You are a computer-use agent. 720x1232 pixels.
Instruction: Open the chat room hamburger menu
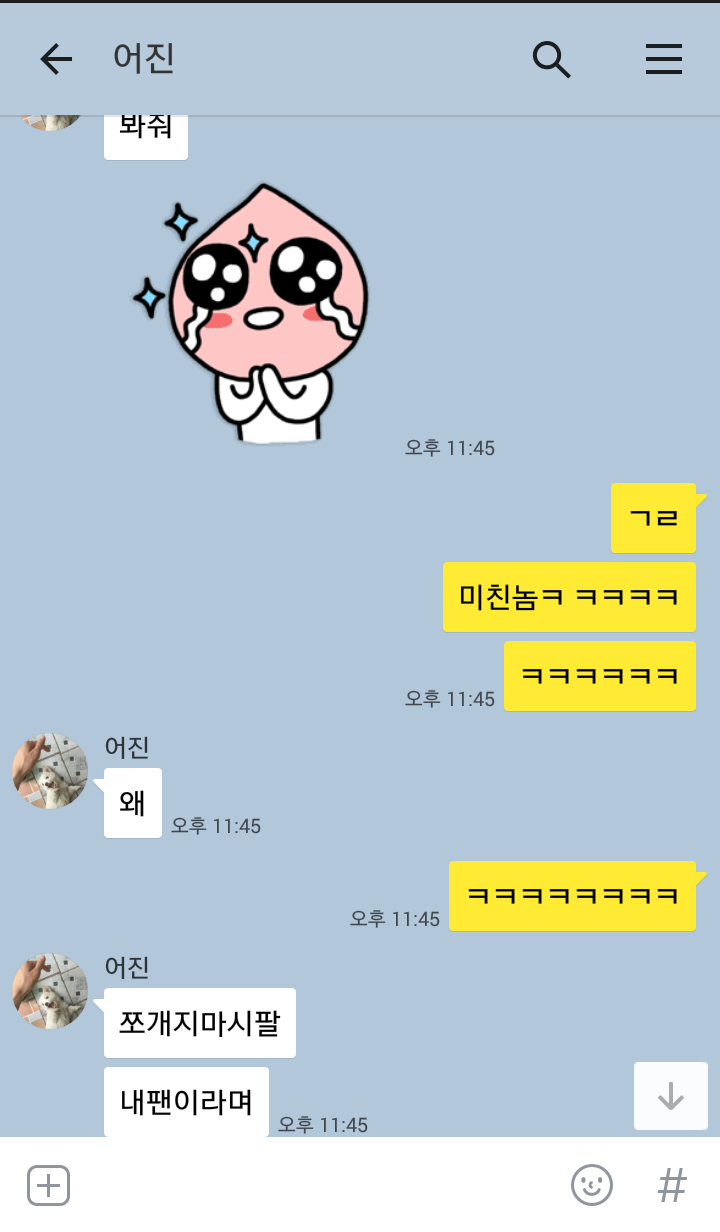pos(663,60)
